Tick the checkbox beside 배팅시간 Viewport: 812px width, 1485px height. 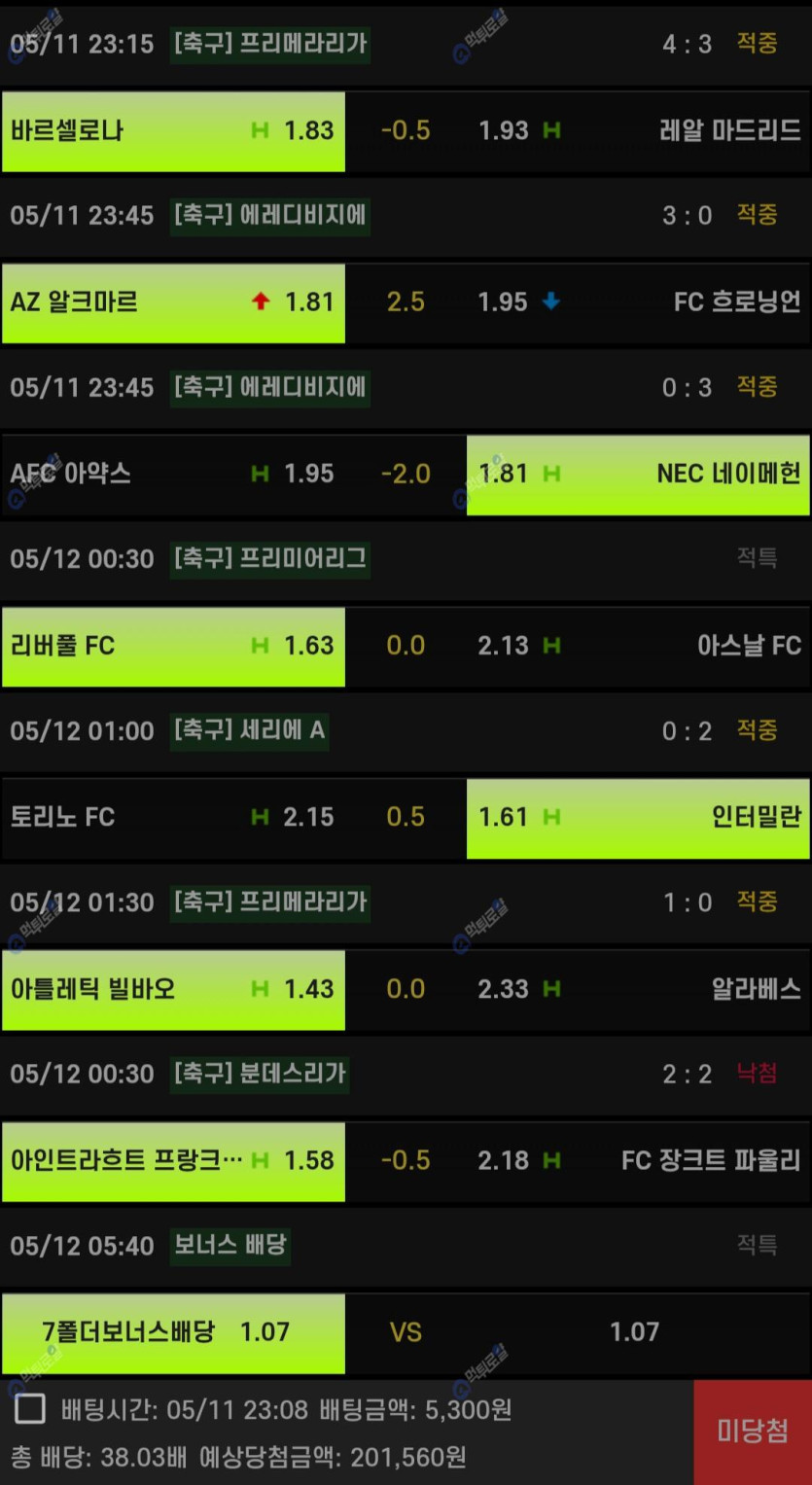point(30,1409)
